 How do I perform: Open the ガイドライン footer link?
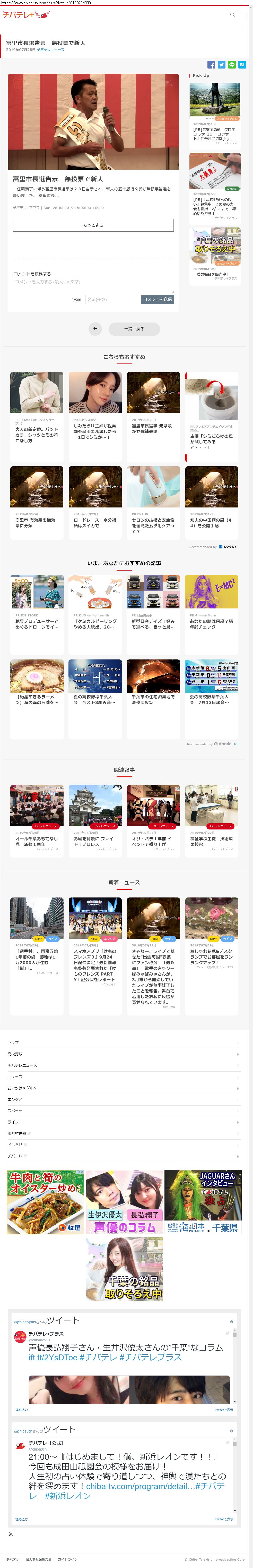(x=67, y=1559)
